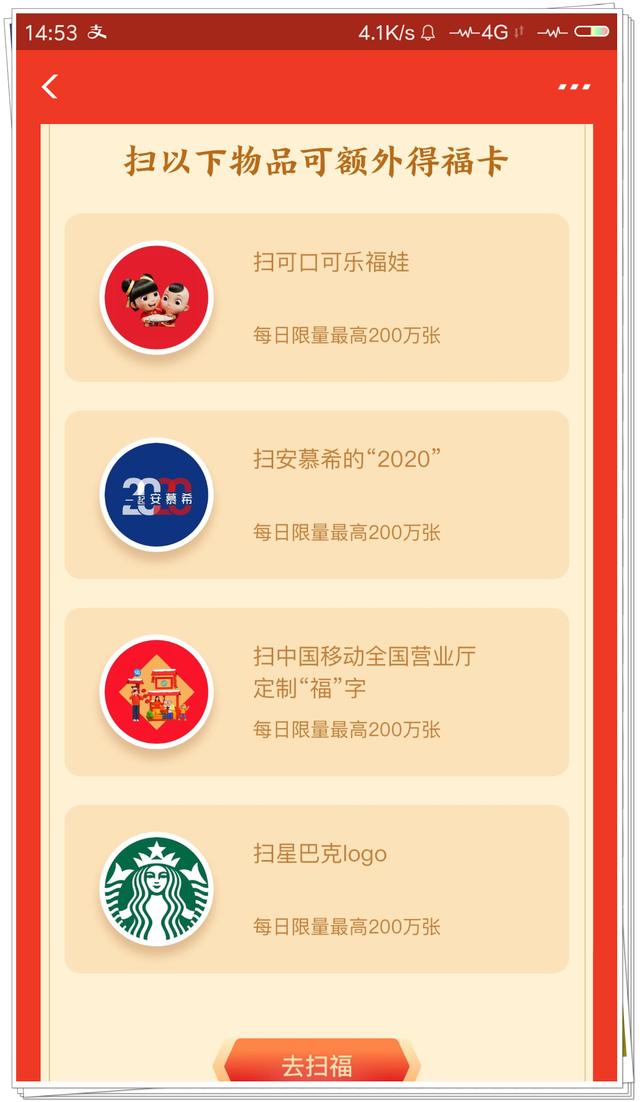Tap the 去扫福 button
This screenshot has height=1102, width=640.
pyautogui.click(x=316, y=1065)
